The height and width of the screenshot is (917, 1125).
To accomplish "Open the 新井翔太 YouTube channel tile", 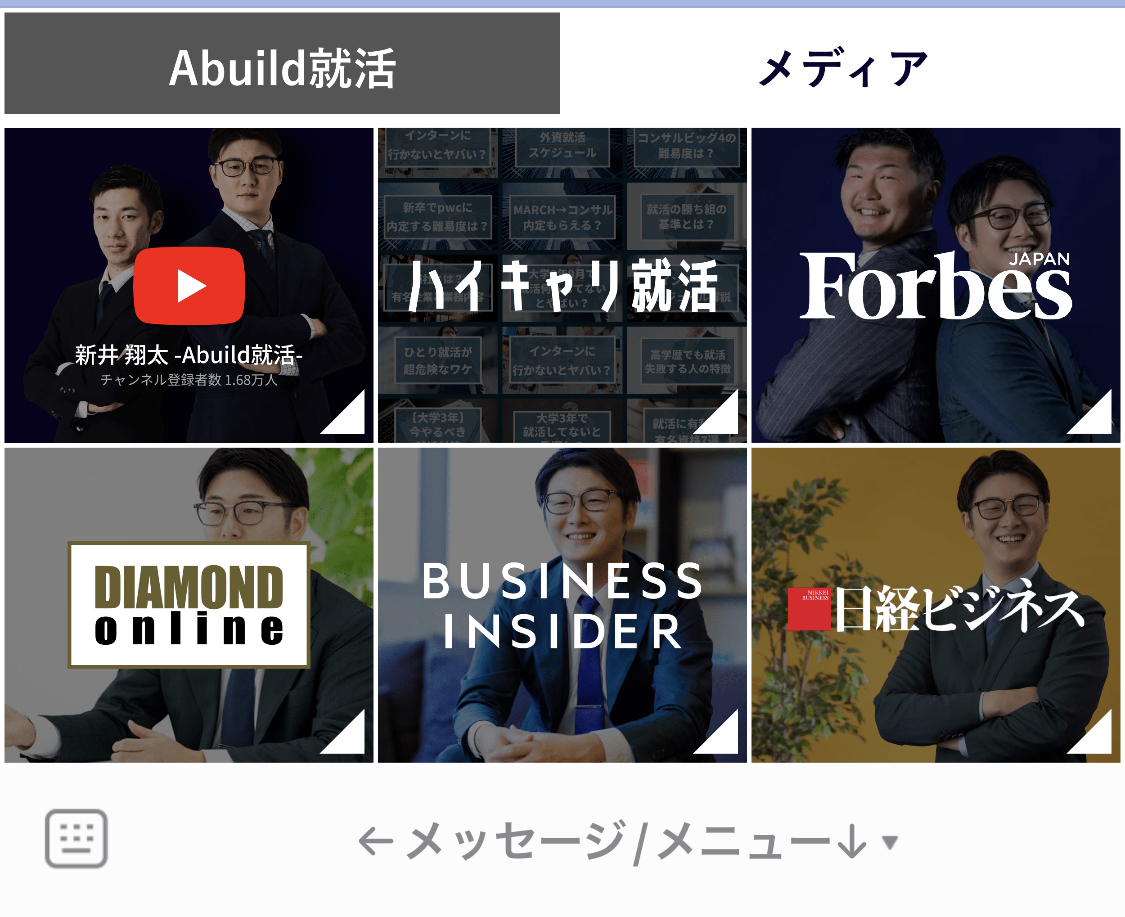I will [x=189, y=285].
